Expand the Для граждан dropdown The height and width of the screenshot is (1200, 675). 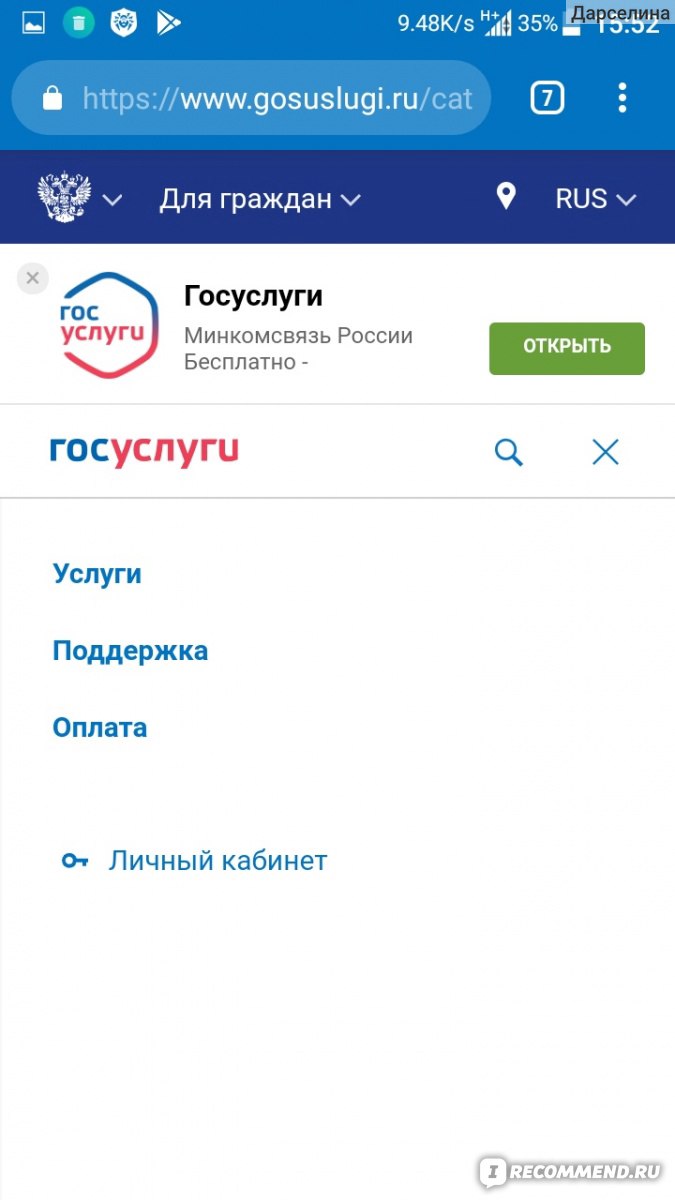[x=260, y=199]
